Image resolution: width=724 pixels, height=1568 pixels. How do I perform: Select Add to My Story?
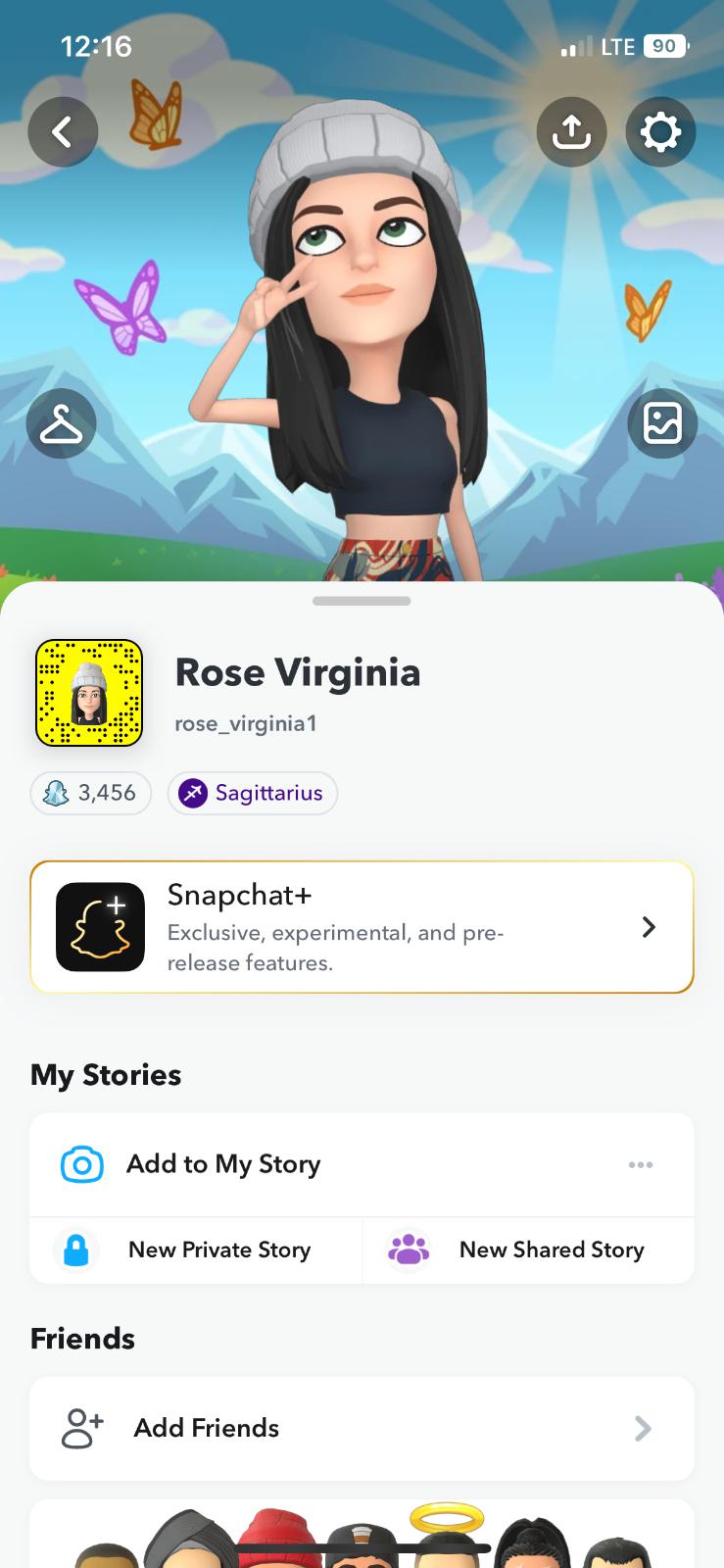point(223,1164)
